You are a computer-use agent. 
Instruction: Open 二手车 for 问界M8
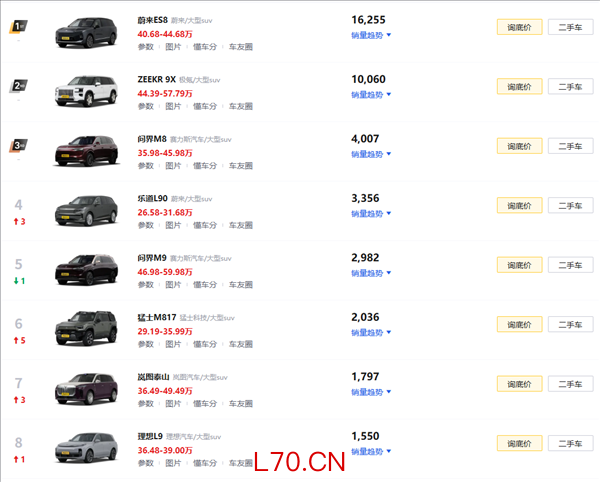point(570,146)
